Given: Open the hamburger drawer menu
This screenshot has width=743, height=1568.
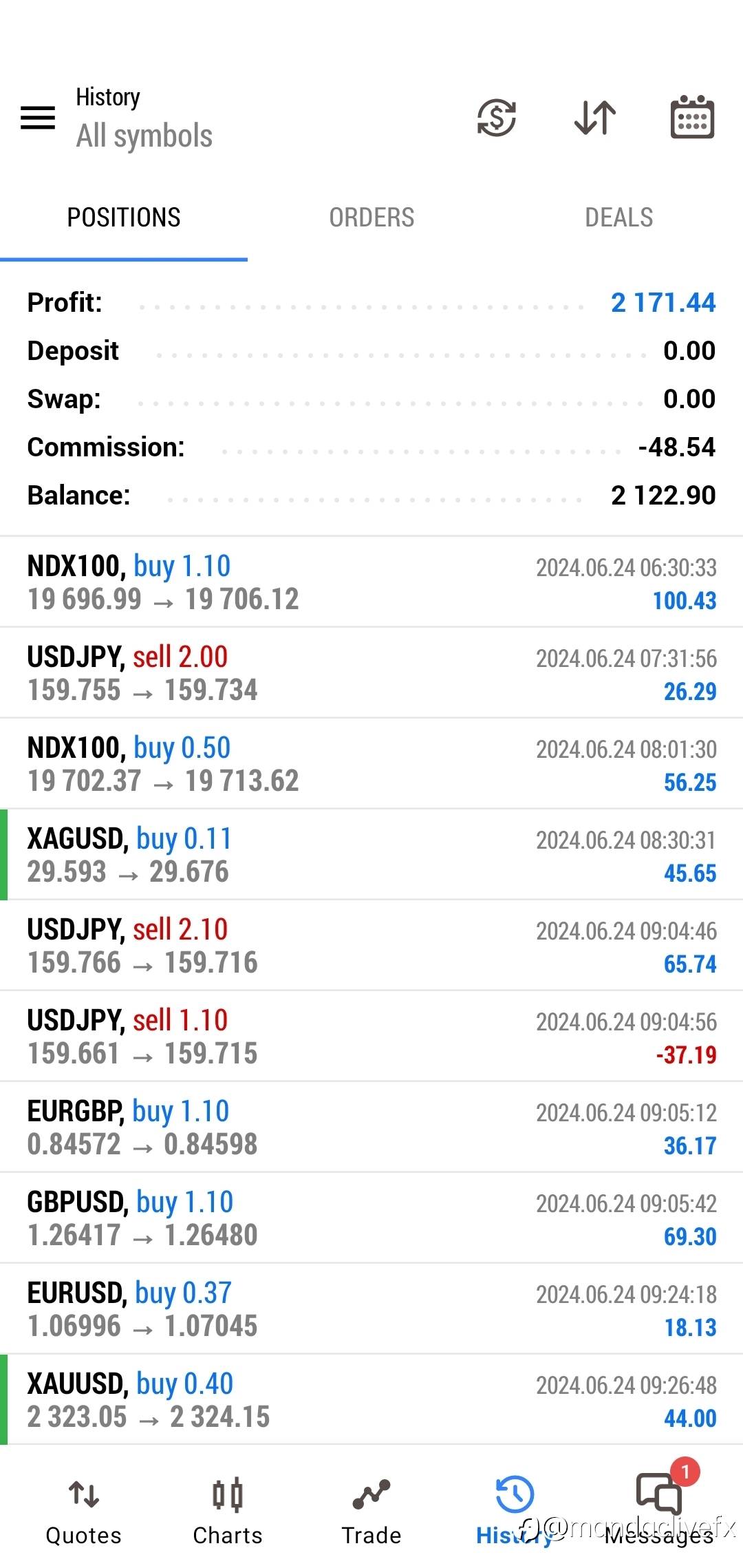Looking at the screenshot, I should (38, 118).
